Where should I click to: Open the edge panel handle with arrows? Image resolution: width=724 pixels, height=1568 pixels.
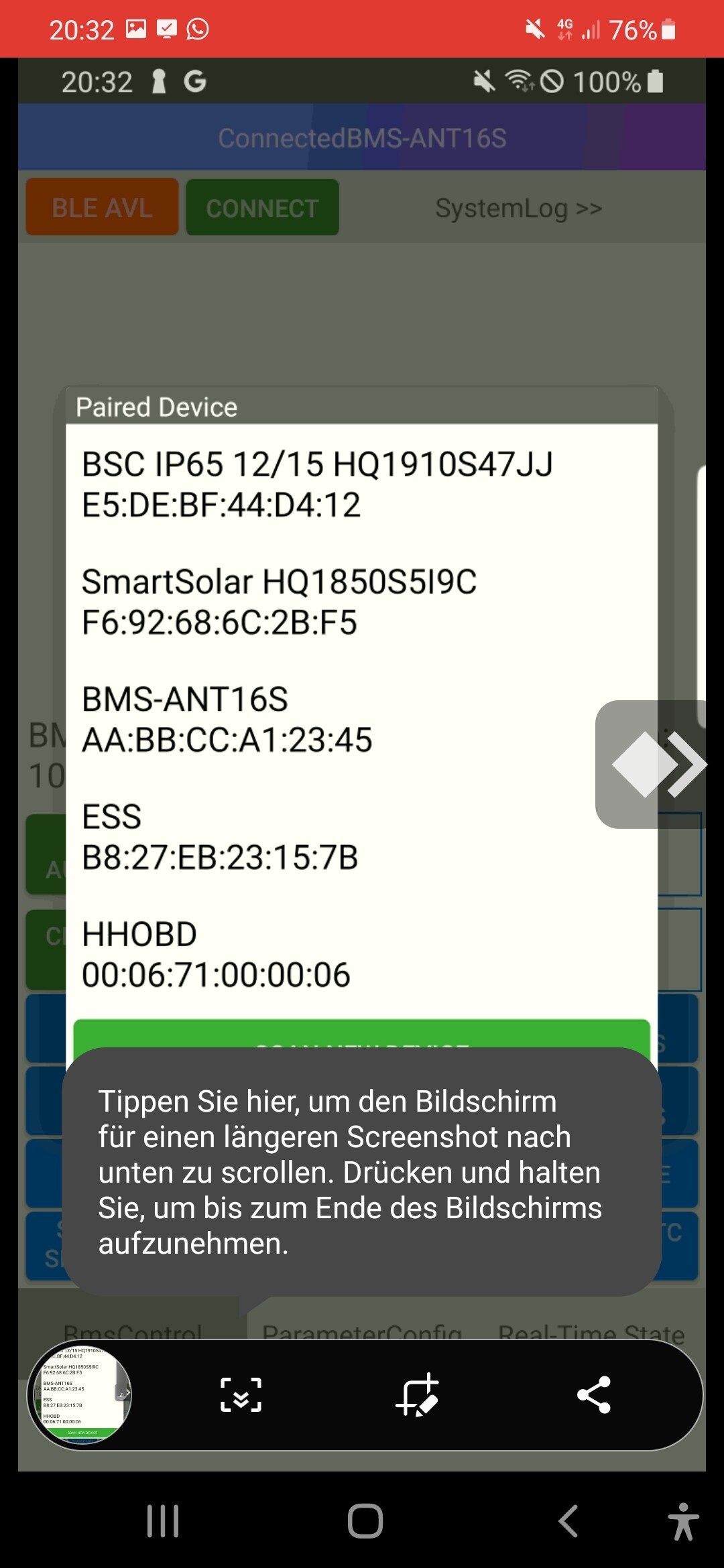(650, 764)
